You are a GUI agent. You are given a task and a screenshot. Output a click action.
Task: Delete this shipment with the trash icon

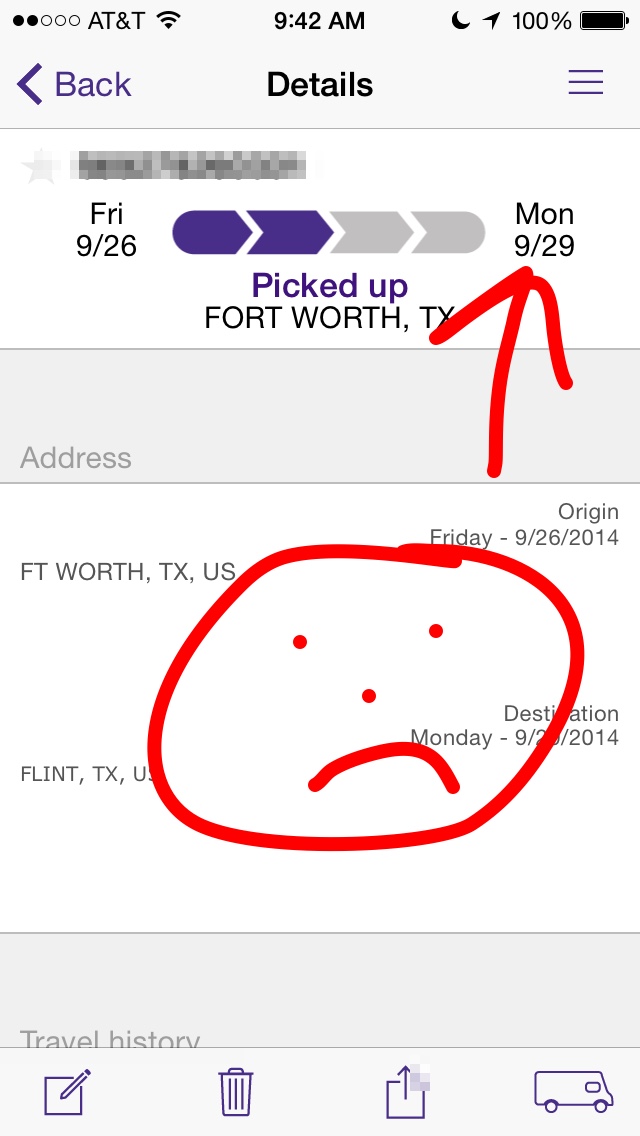point(236,1092)
